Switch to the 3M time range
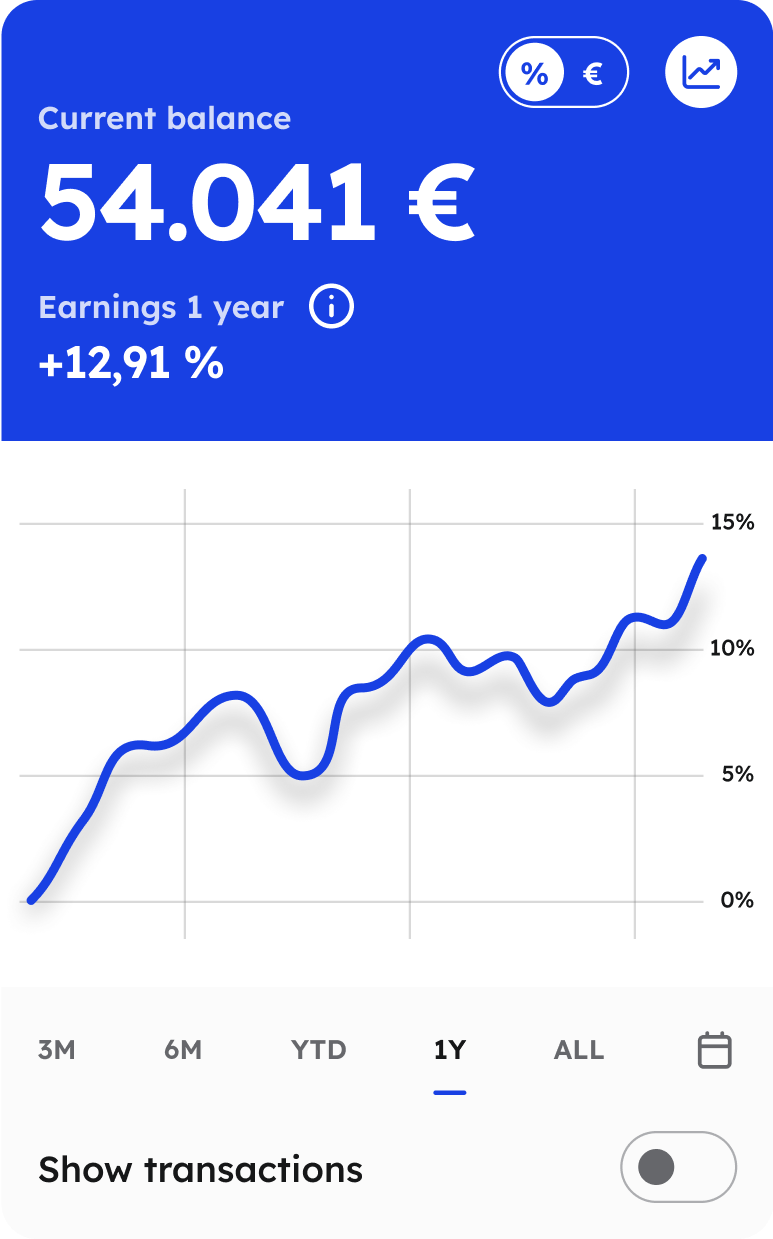The width and height of the screenshot is (773, 1239). (57, 1050)
